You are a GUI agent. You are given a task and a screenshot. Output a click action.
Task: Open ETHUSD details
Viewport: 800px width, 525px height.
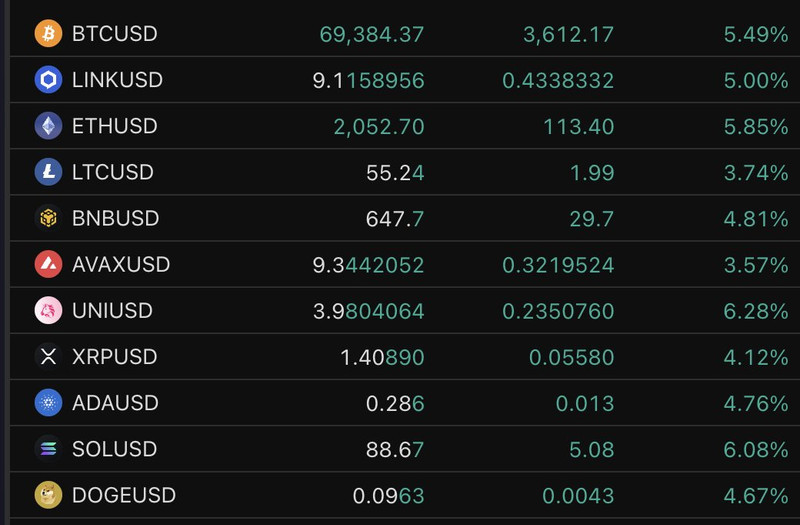pos(114,126)
